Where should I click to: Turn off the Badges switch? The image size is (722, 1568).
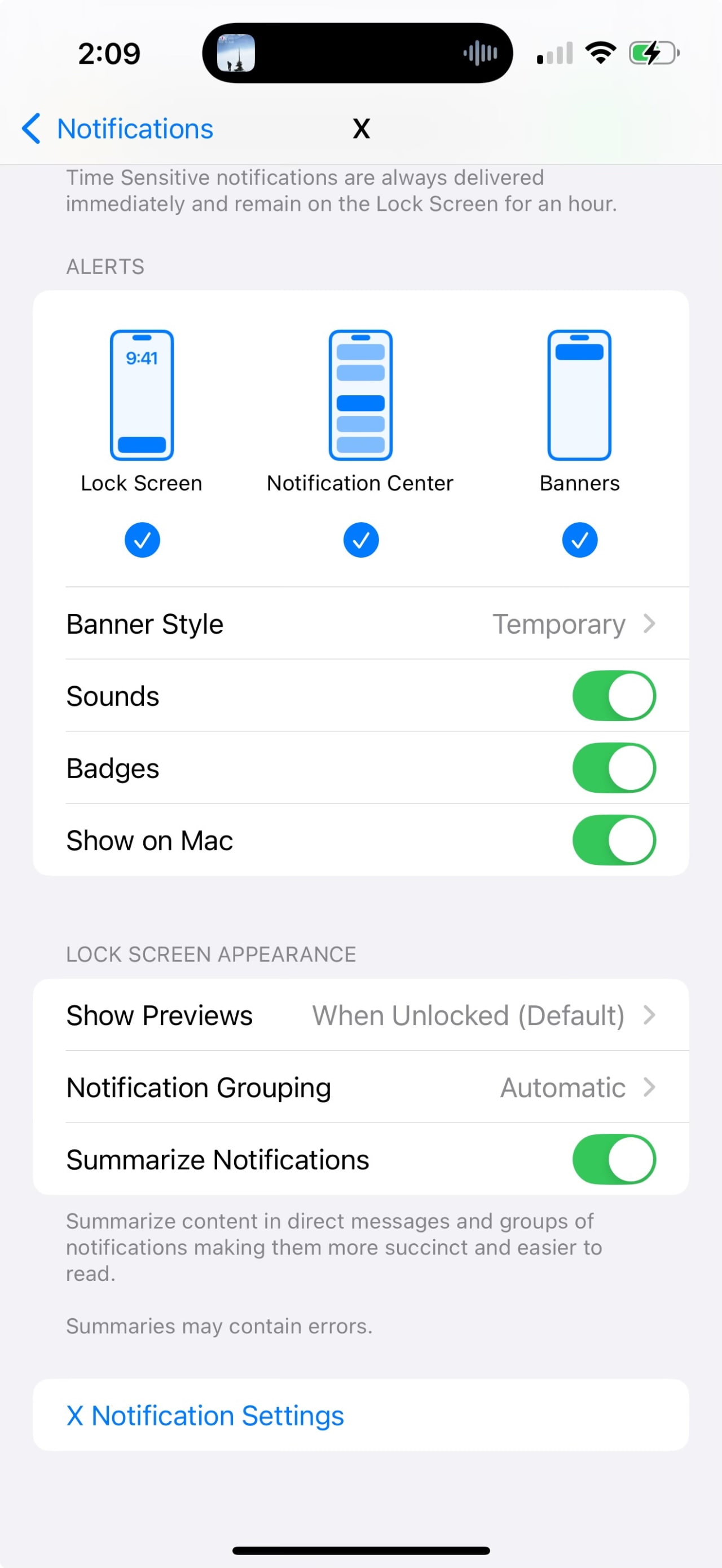tap(614, 767)
